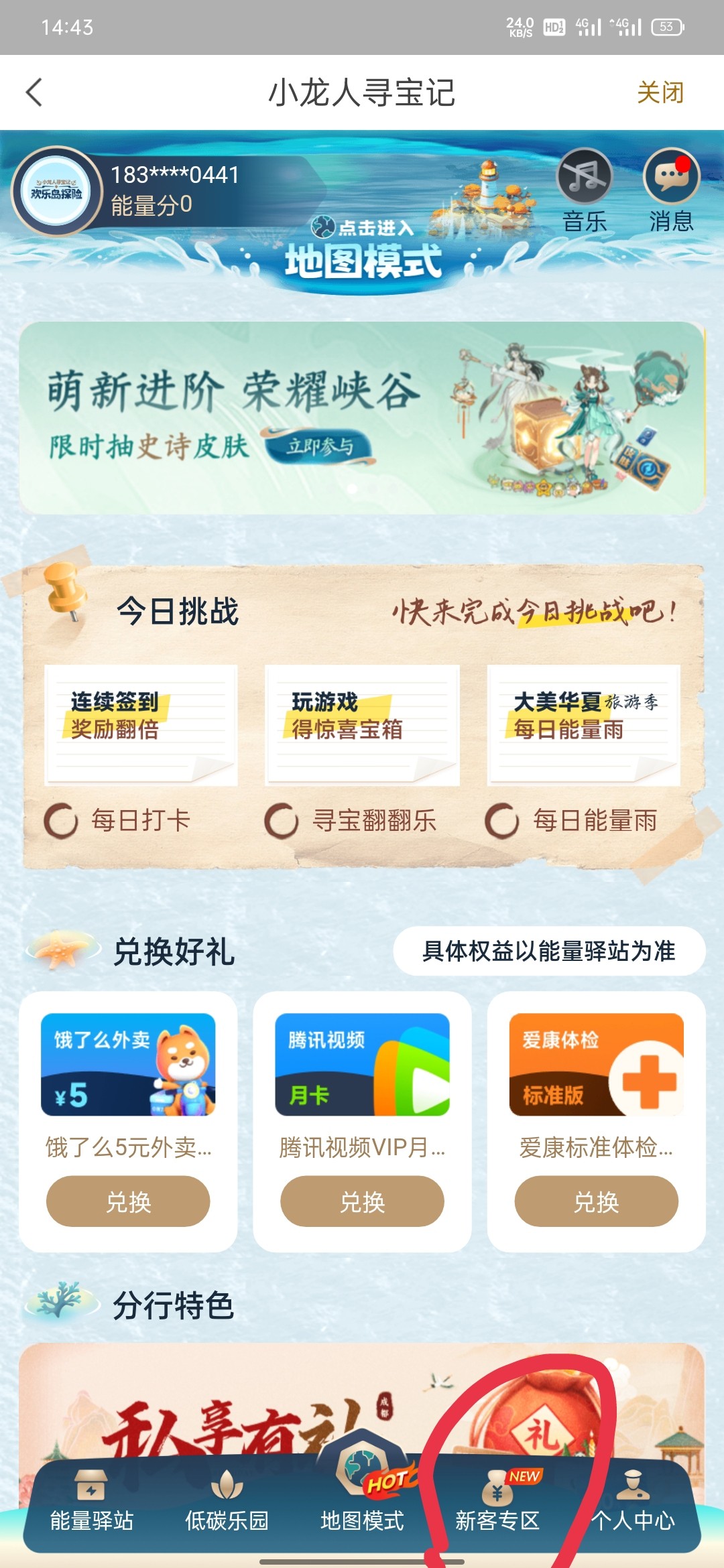Switch to the 新客专区 tab

497,1504
